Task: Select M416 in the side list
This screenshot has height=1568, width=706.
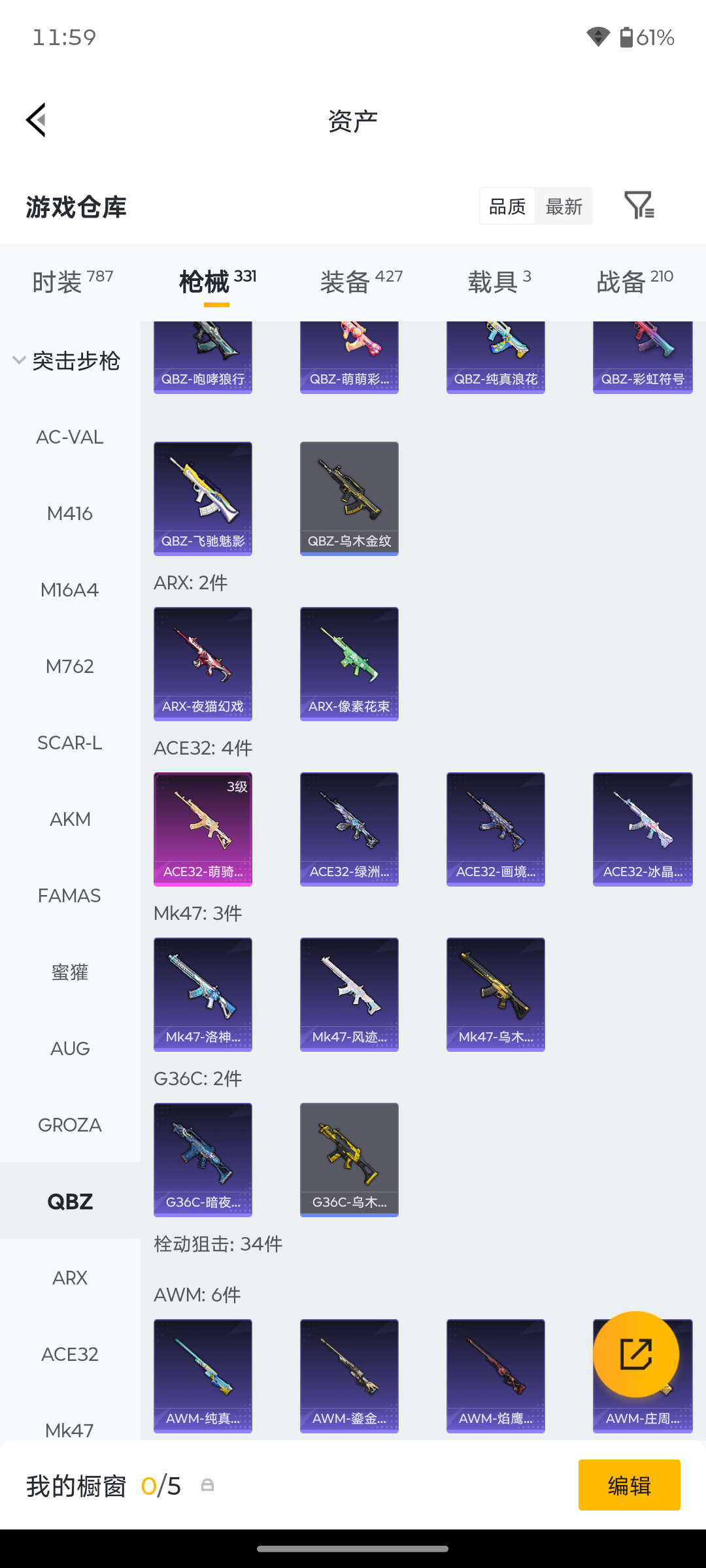Action: coord(70,514)
